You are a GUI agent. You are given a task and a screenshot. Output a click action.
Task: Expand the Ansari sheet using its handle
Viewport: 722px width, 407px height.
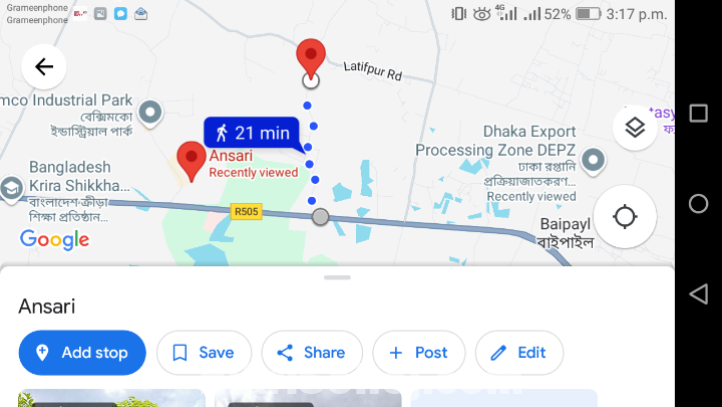(338, 277)
